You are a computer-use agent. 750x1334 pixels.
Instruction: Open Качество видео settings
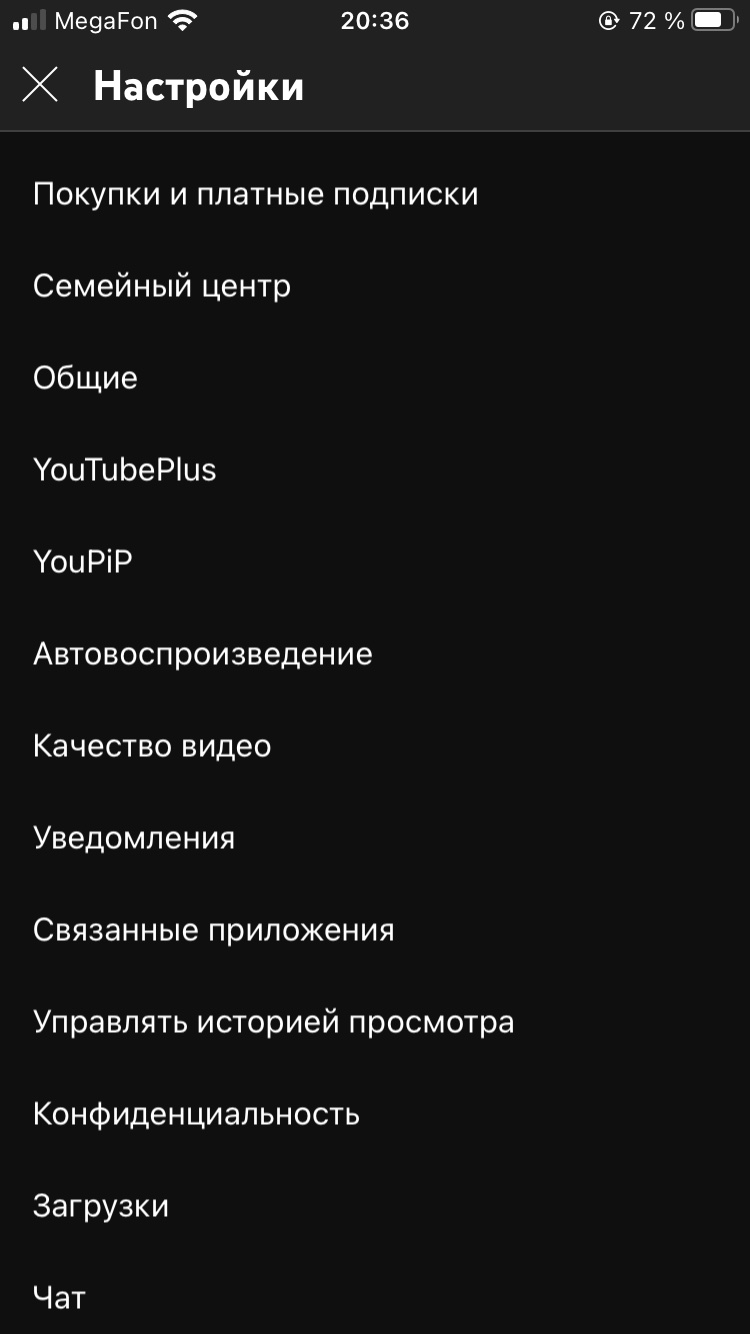click(x=375, y=746)
